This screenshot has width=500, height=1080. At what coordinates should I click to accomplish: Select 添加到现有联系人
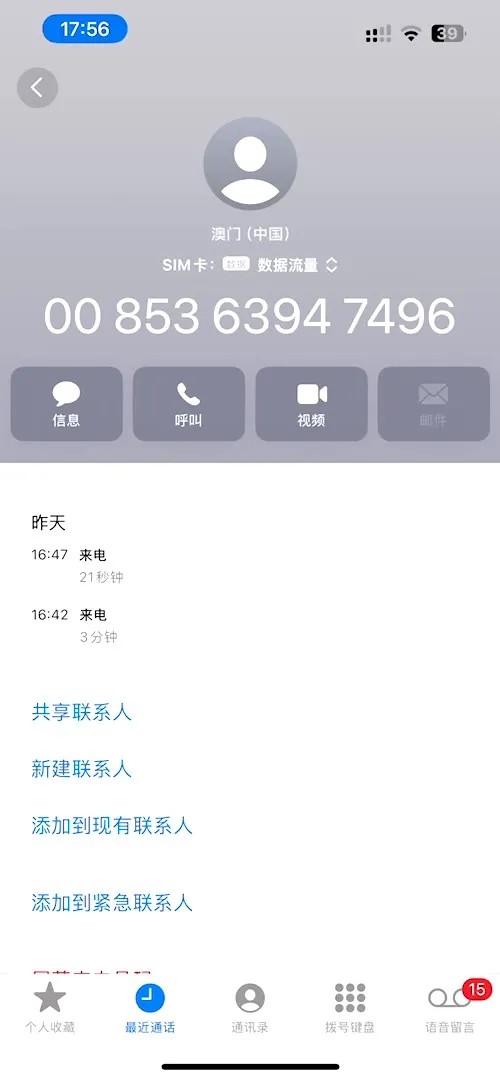[112, 825]
